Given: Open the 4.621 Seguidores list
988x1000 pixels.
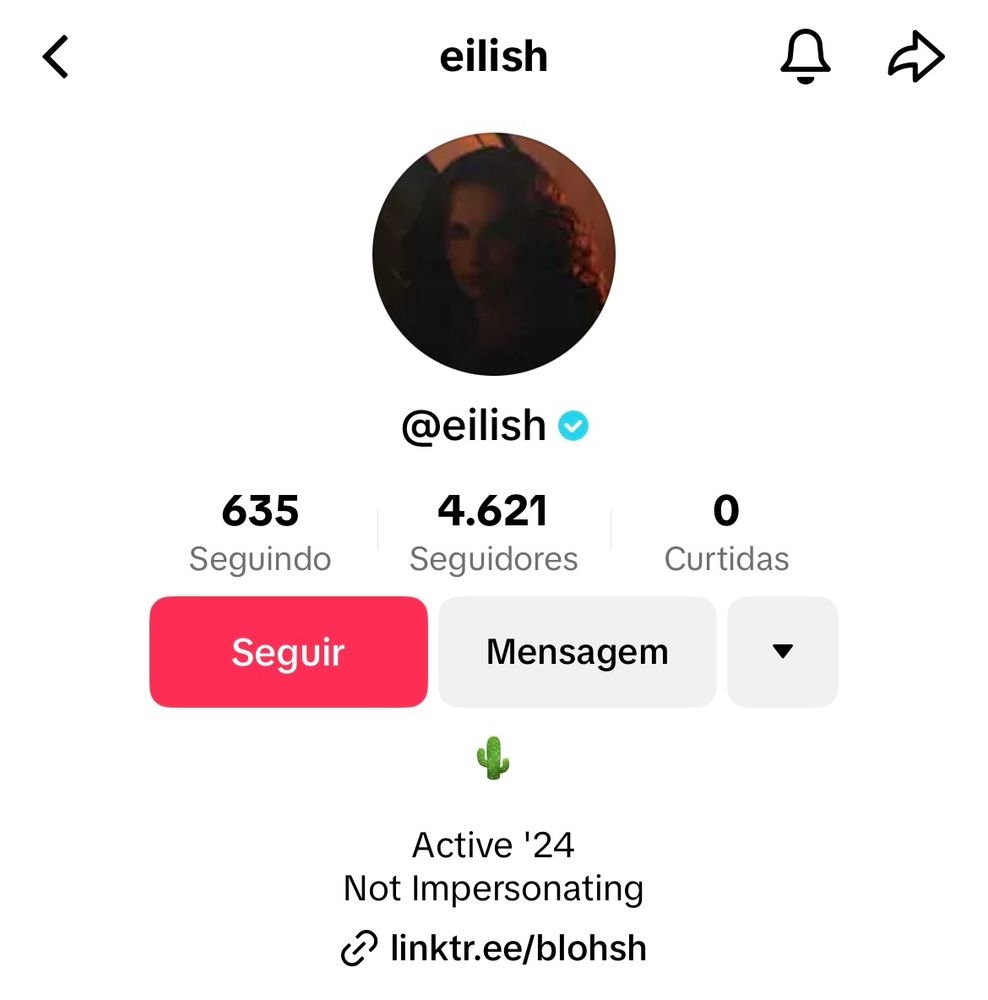Looking at the screenshot, I should point(493,530).
